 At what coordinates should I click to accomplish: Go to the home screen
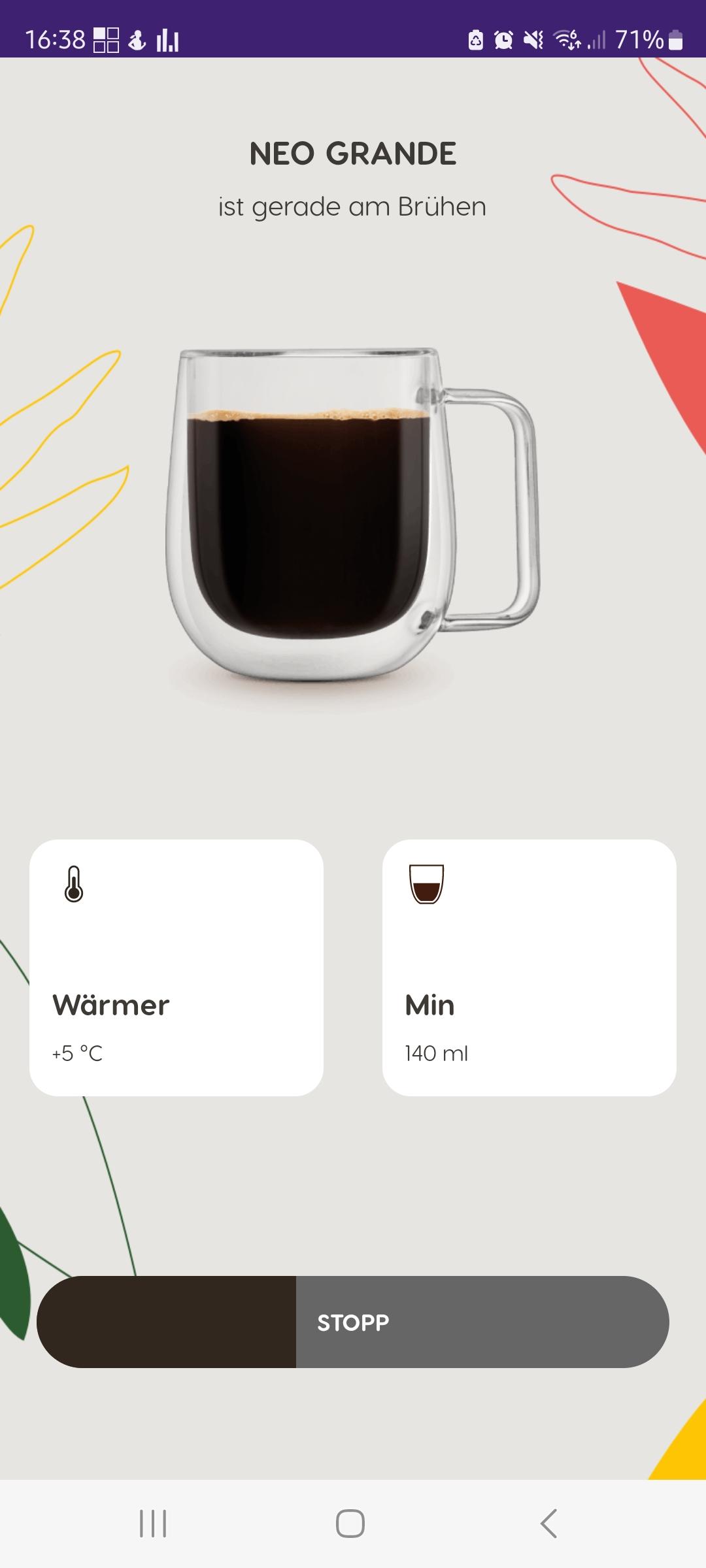pyautogui.click(x=350, y=1524)
